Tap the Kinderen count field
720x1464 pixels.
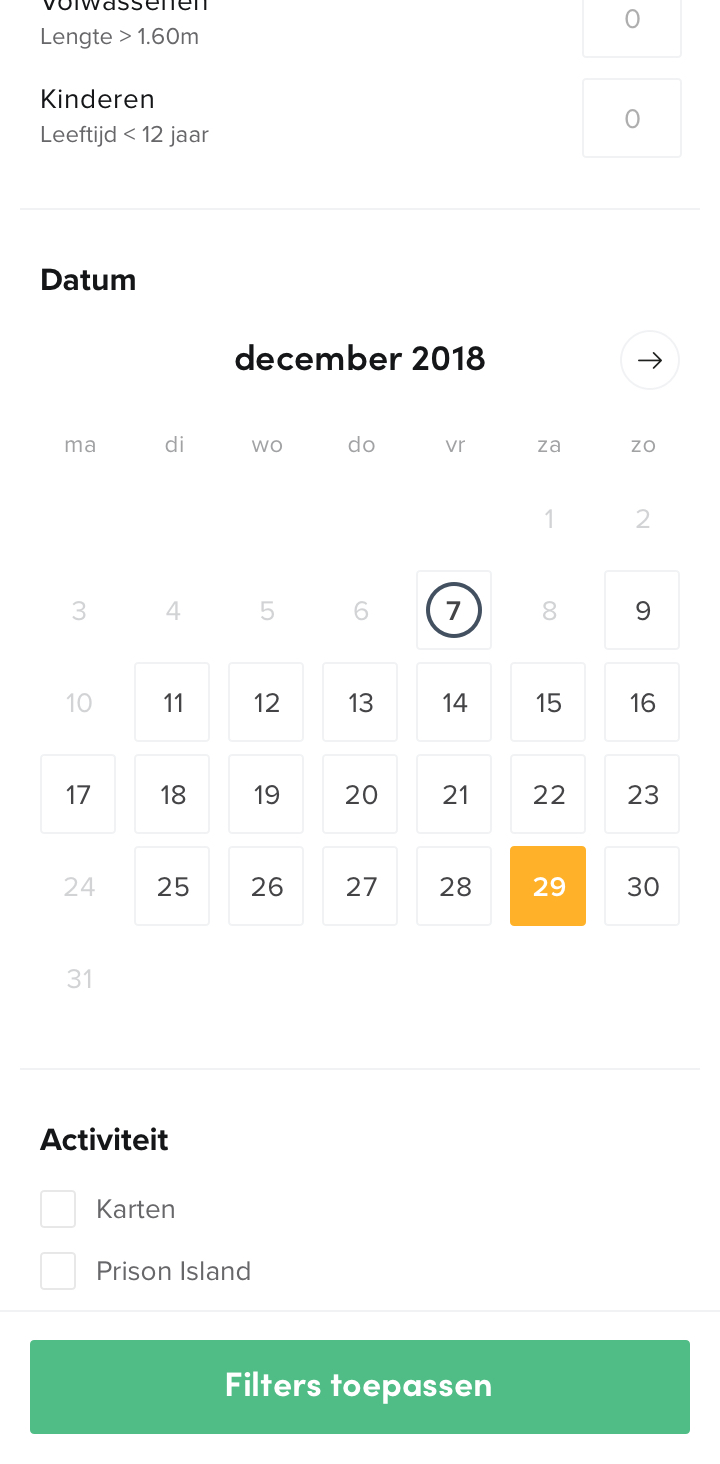click(631, 119)
